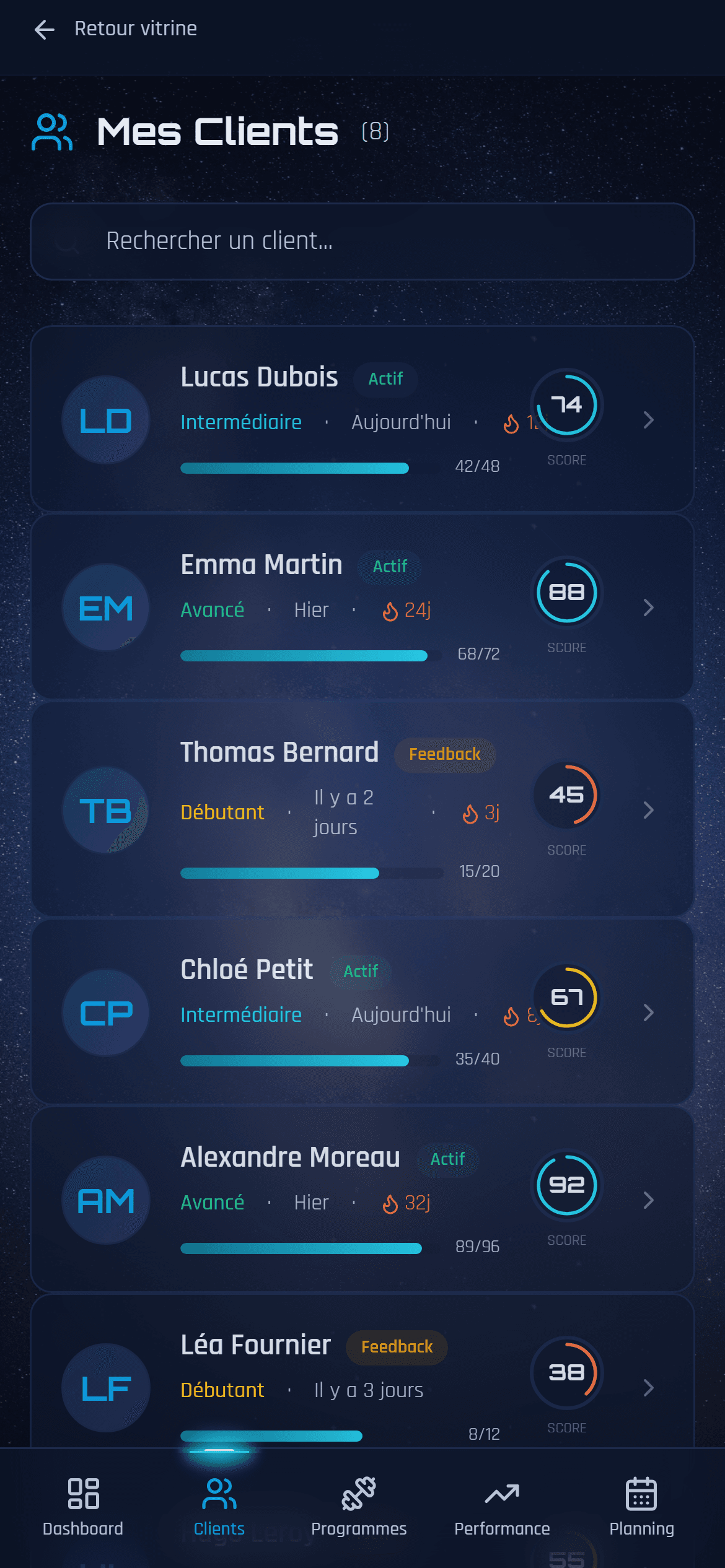Open Emma Martin's client profile
725x1568 pixels.
pos(362,607)
